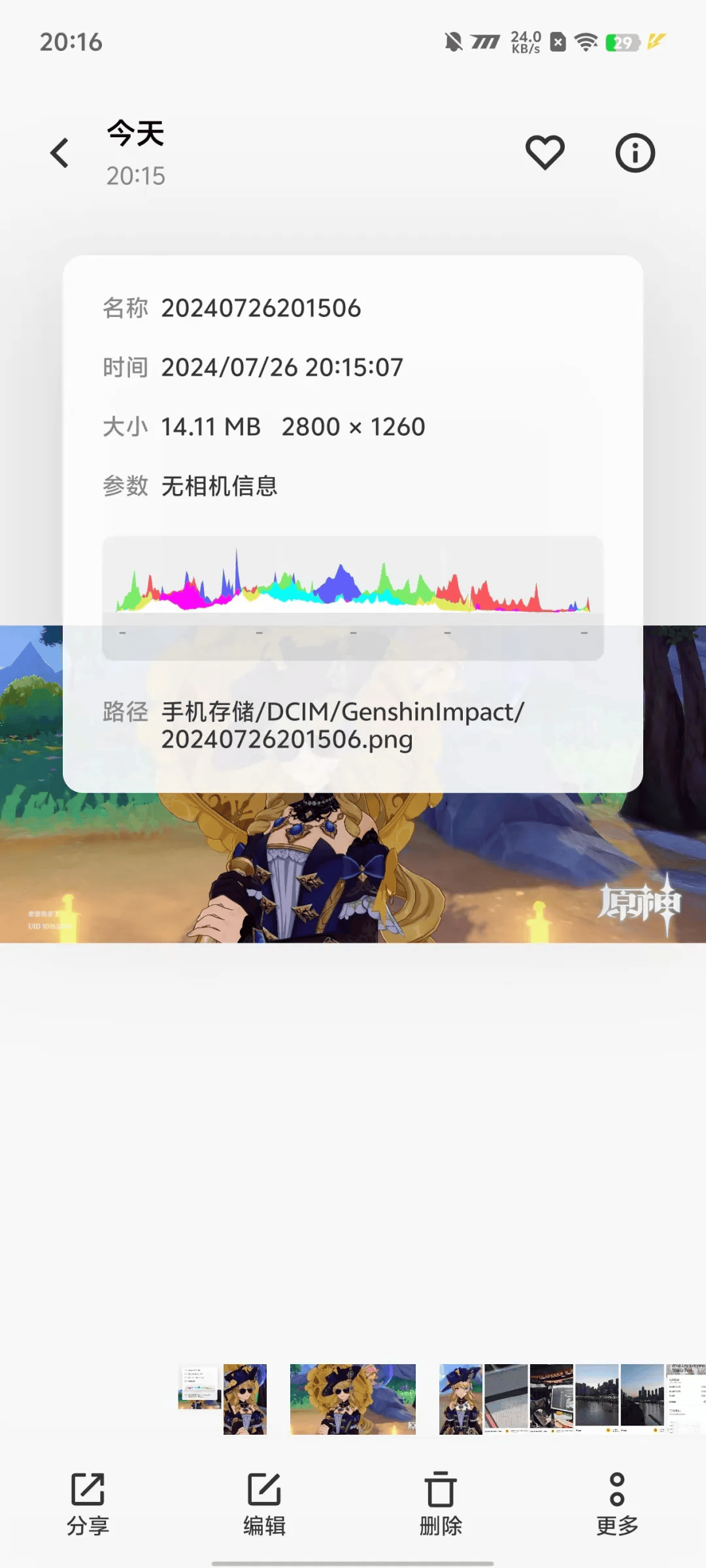Open the Wild Life Extreme Stress Test thumbnail
This screenshot has width=706, height=1568.
click(x=685, y=1398)
